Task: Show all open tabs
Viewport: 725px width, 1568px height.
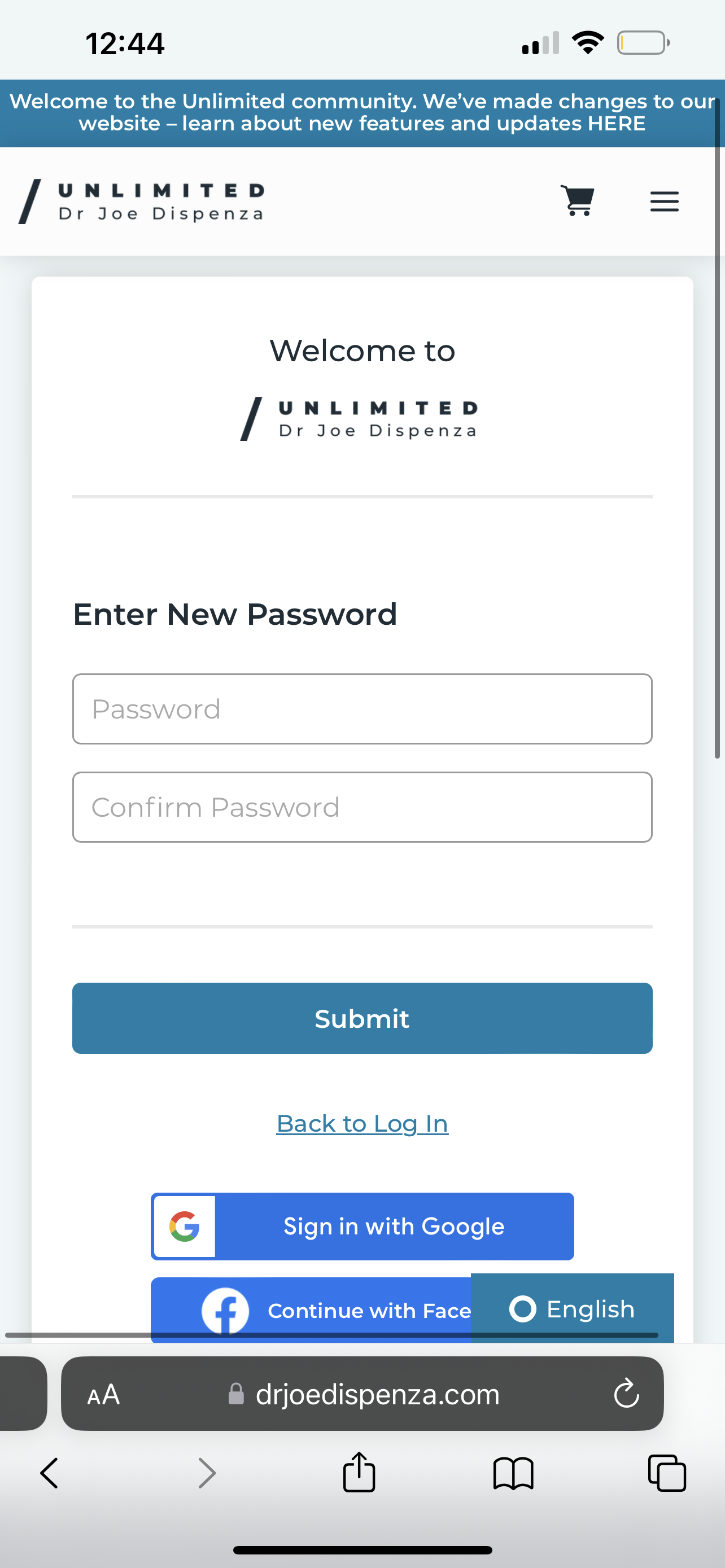Action: click(667, 1473)
